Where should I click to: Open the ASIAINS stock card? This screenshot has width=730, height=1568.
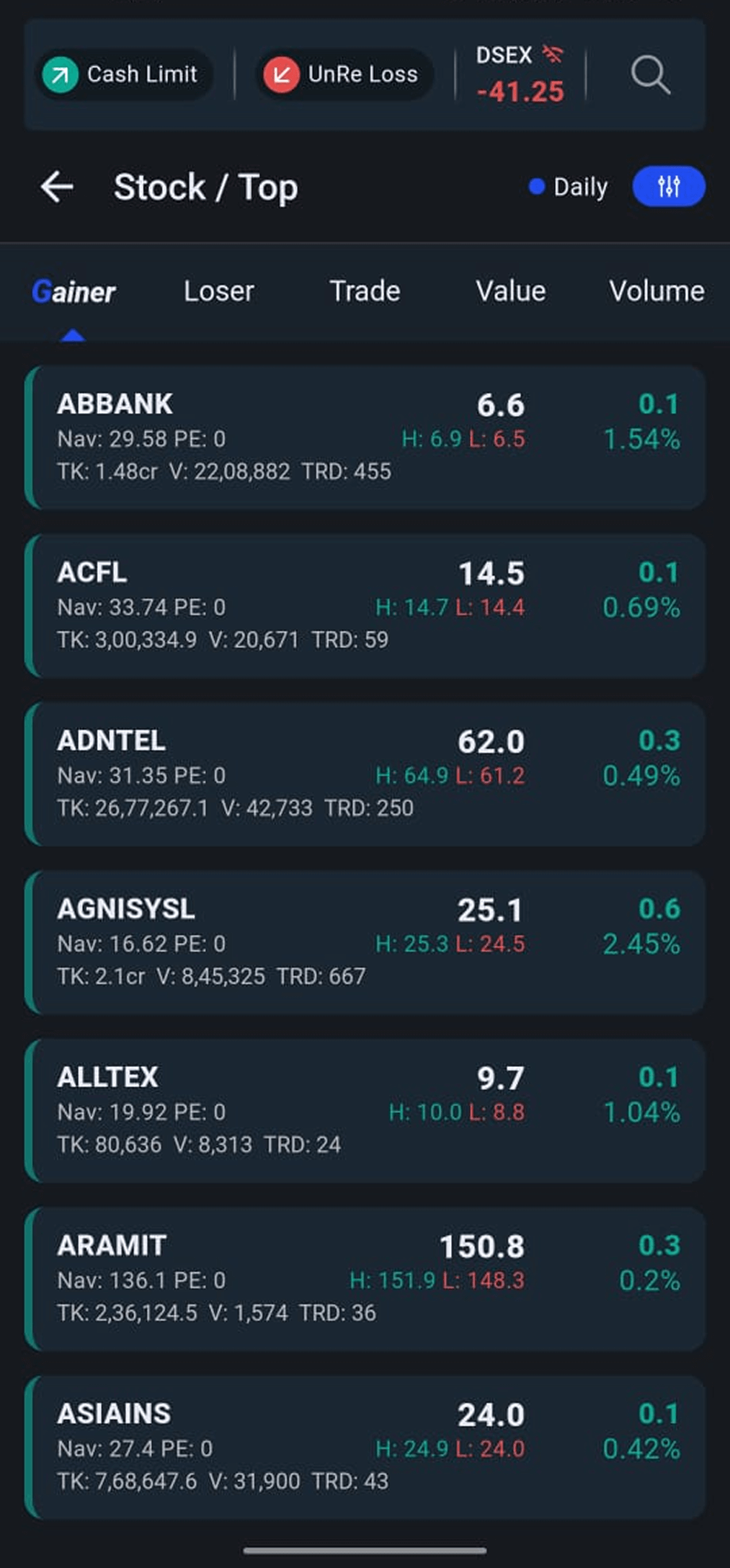365,1446
